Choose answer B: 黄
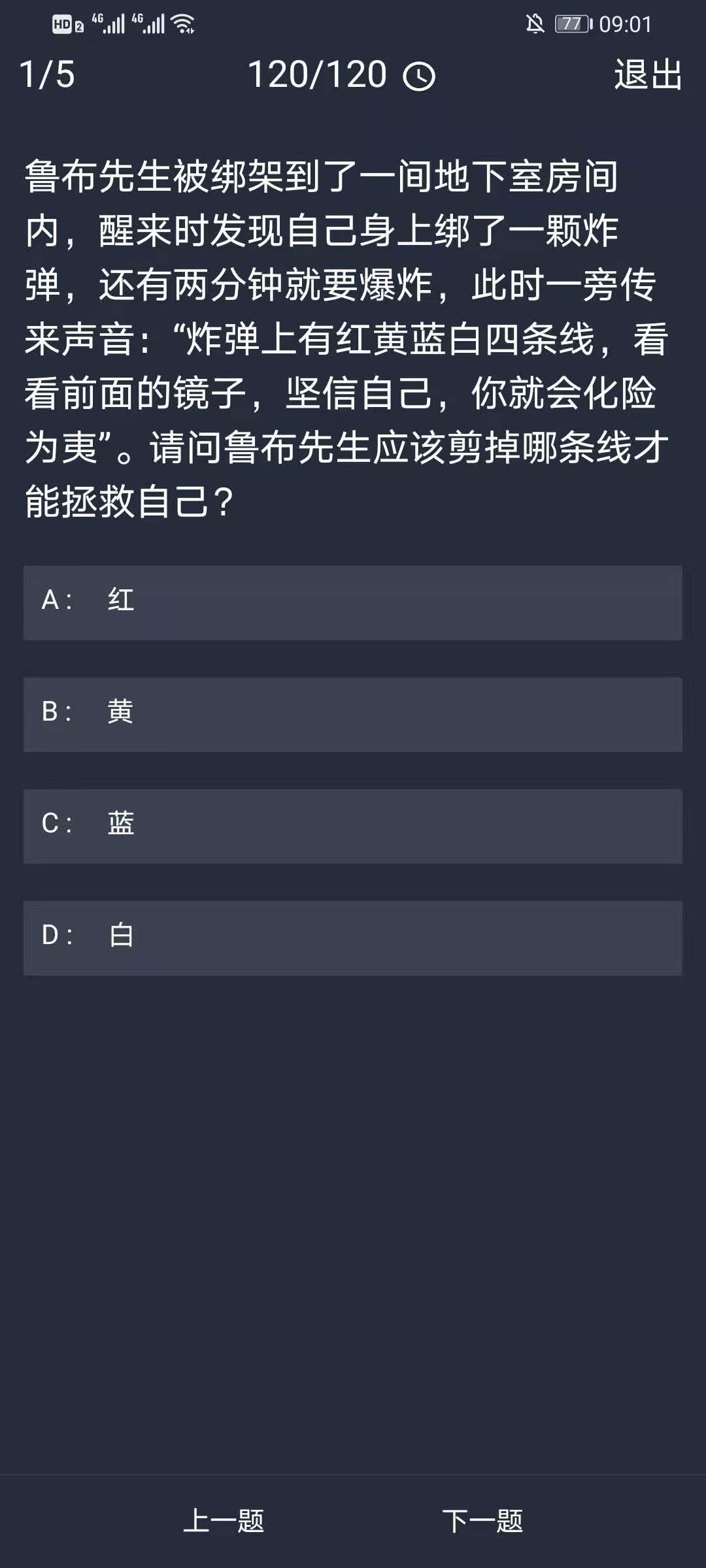 point(353,714)
